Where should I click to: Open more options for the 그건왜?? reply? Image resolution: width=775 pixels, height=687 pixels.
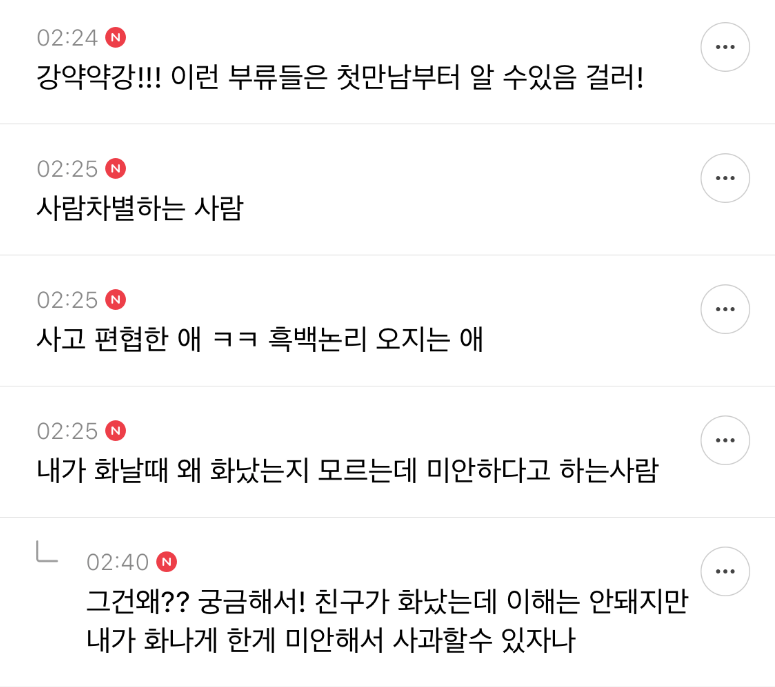click(725, 571)
